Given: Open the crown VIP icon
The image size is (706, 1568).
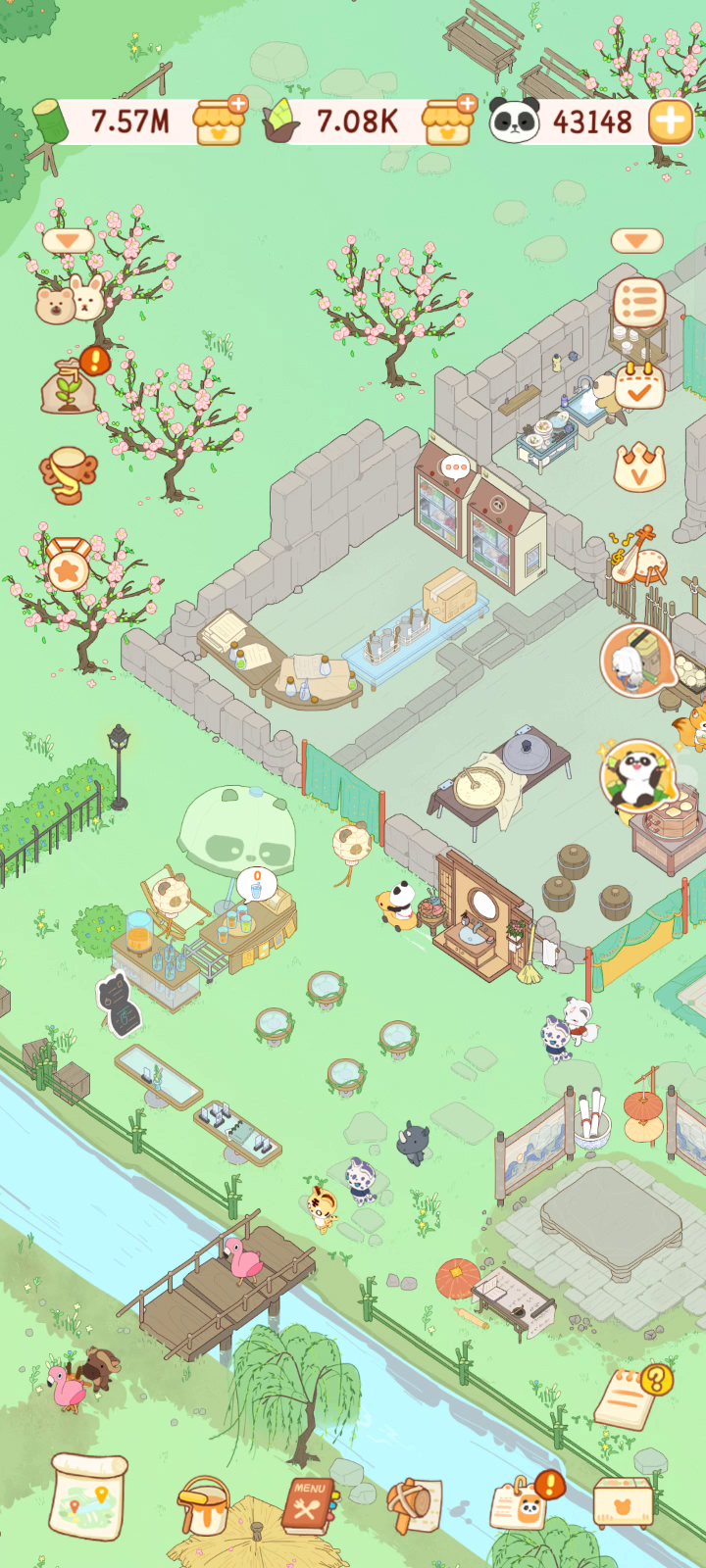Looking at the screenshot, I should pos(639,466).
